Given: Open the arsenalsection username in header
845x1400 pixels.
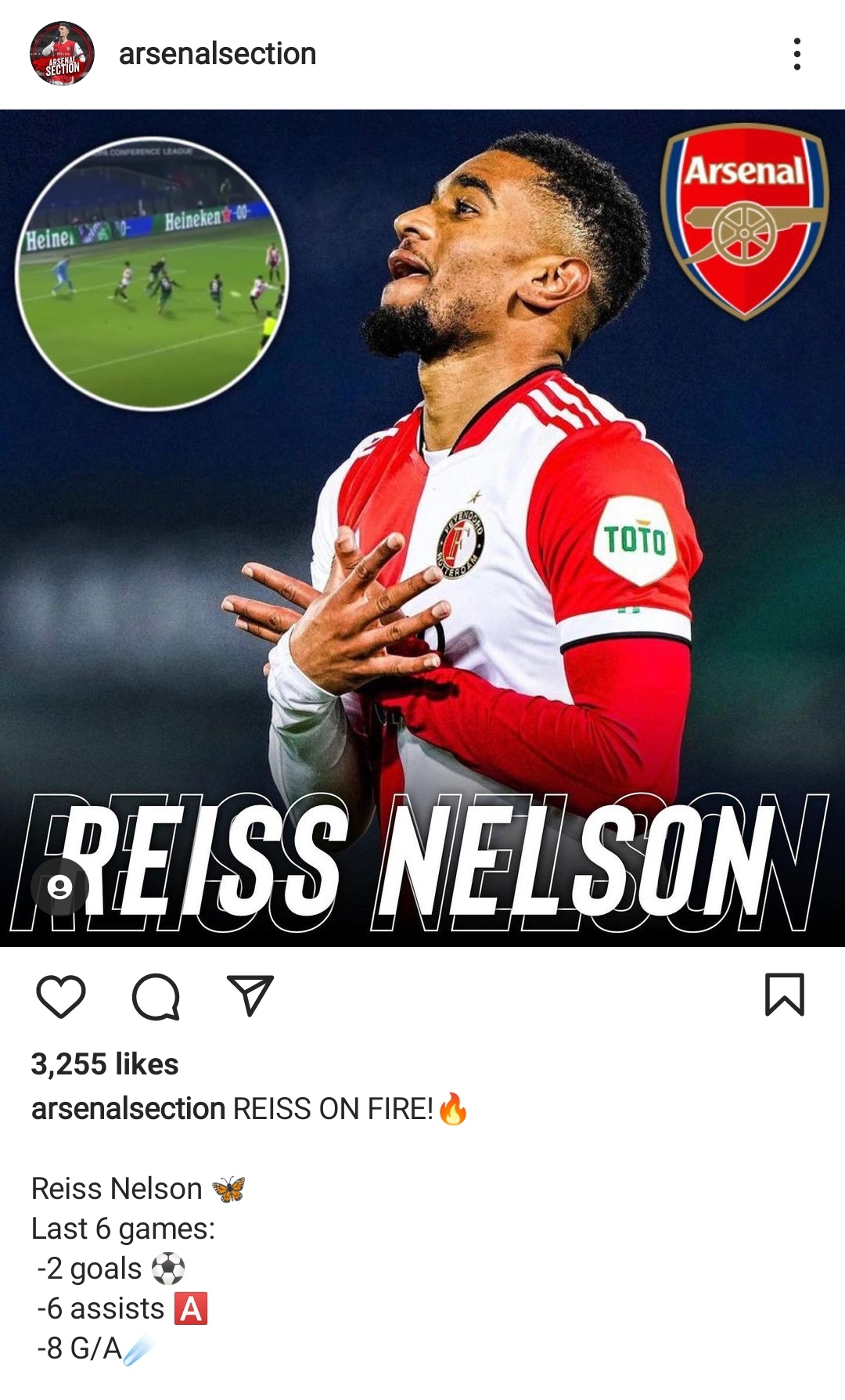Looking at the screenshot, I should (217, 54).
